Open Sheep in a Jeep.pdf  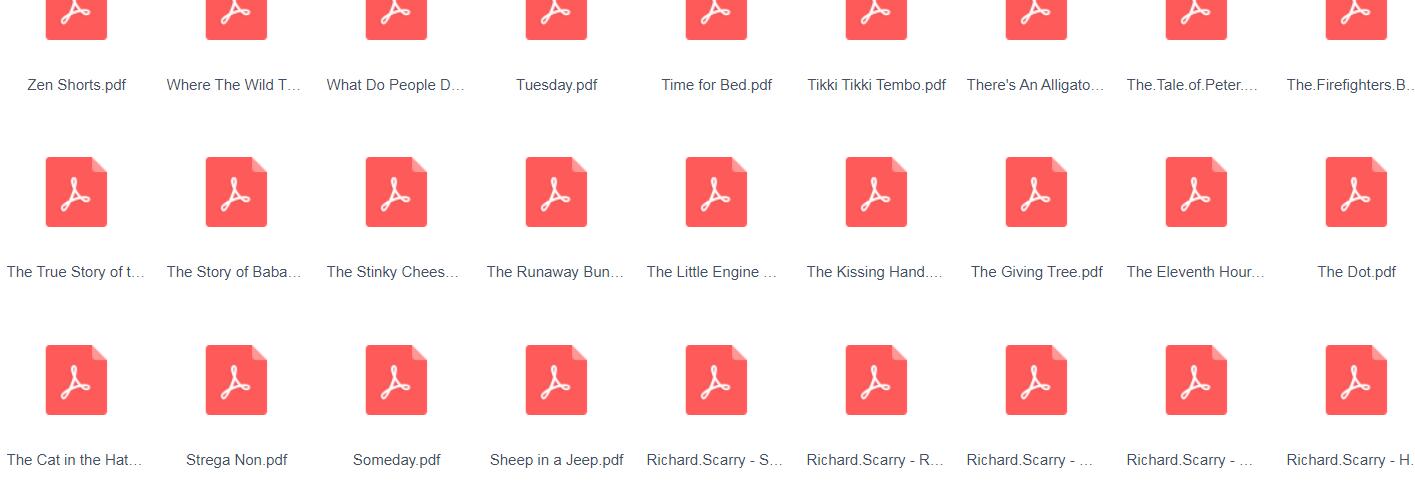click(556, 380)
